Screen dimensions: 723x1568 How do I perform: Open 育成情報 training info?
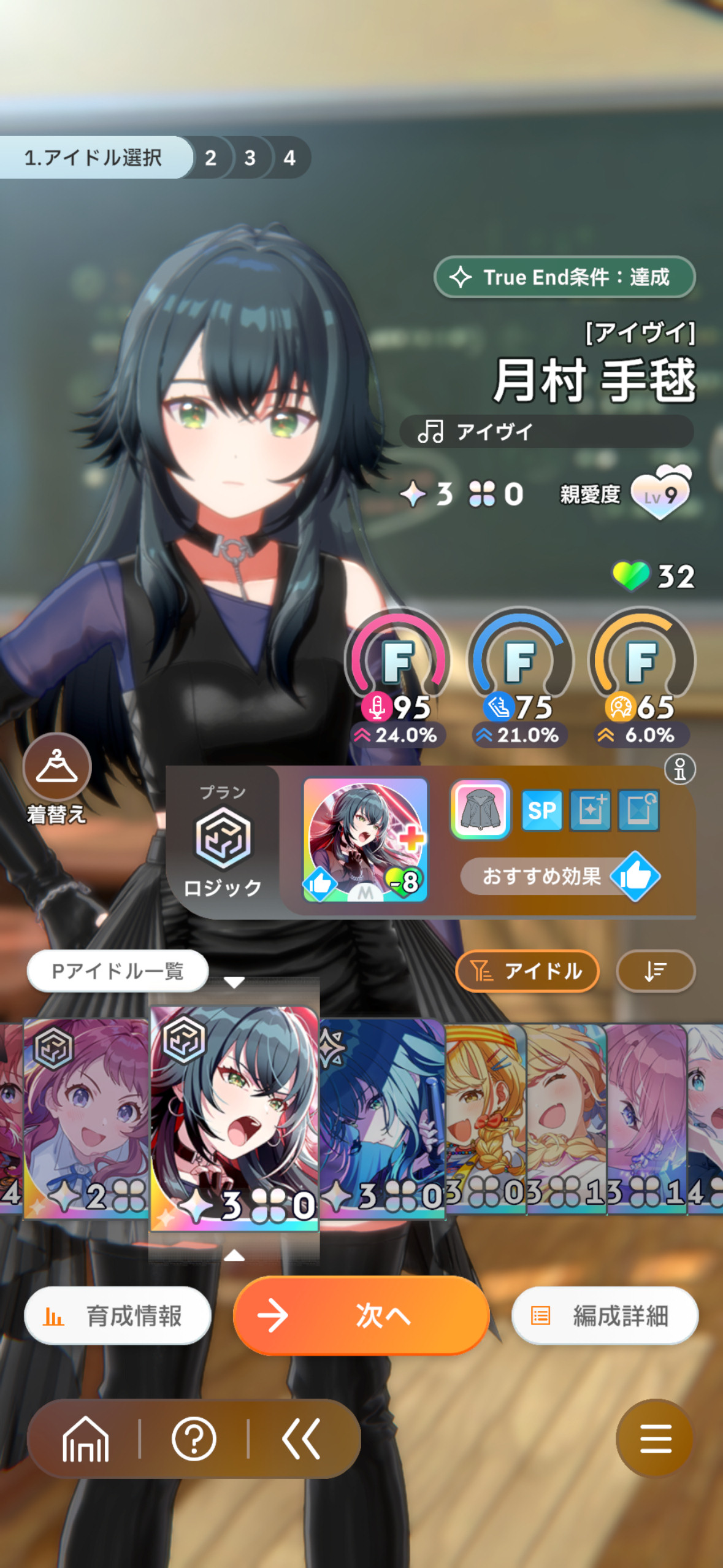click(x=118, y=1315)
